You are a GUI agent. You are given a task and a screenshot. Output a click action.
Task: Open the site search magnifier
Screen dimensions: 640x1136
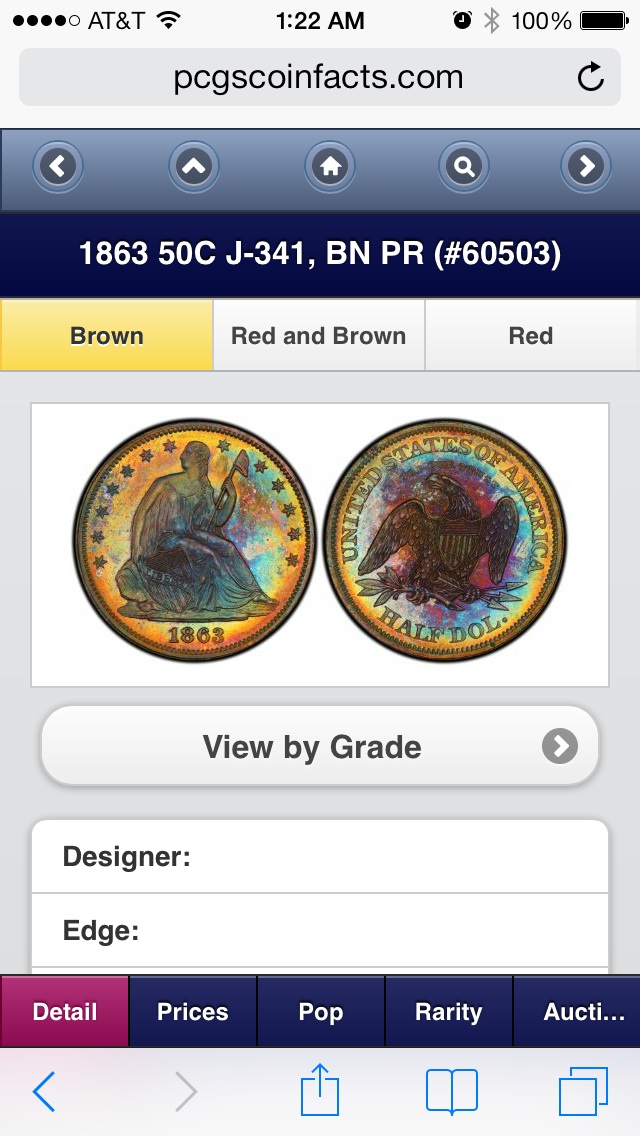(x=464, y=167)
